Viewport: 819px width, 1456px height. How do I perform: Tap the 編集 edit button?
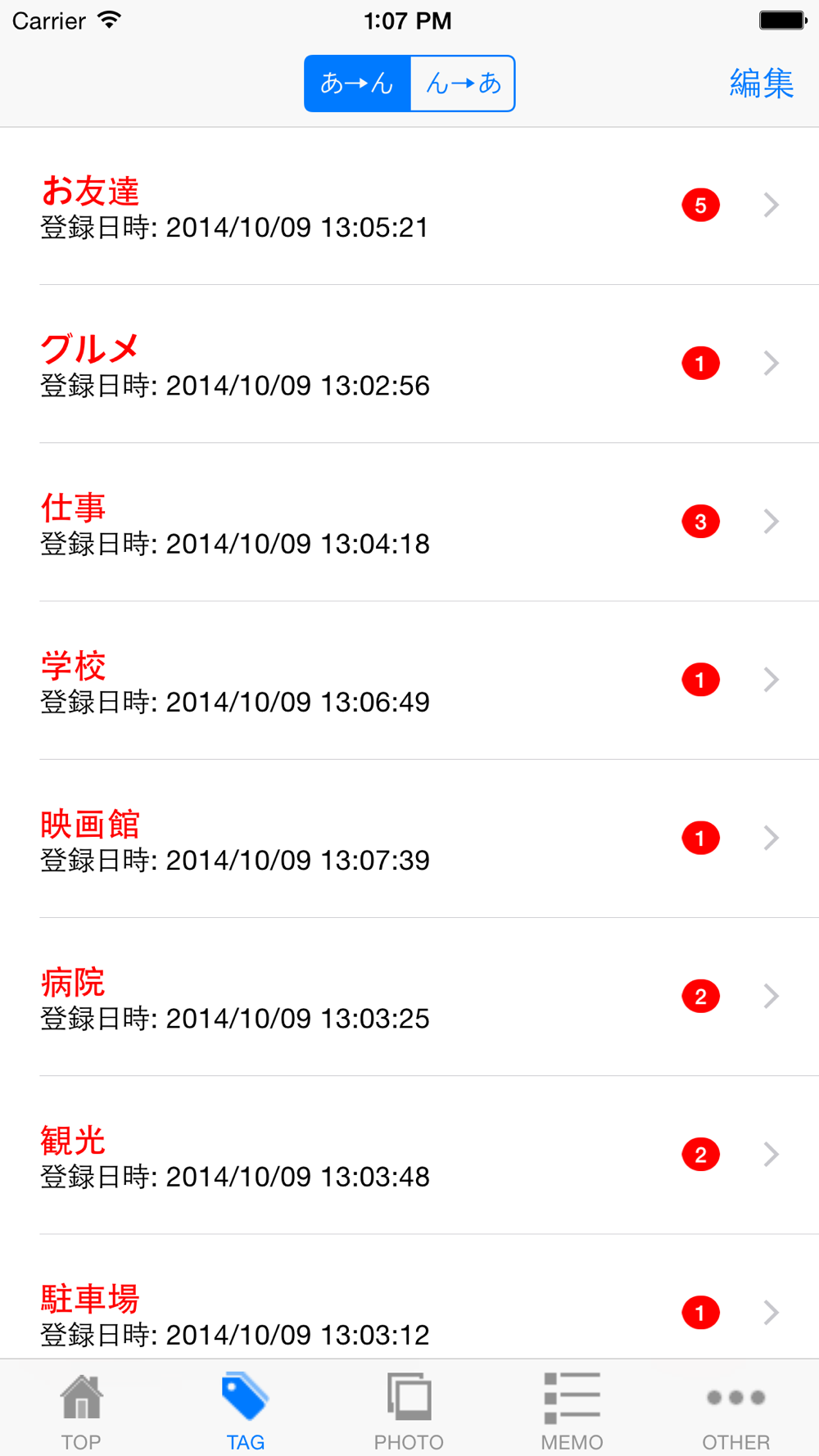point(762,84)
